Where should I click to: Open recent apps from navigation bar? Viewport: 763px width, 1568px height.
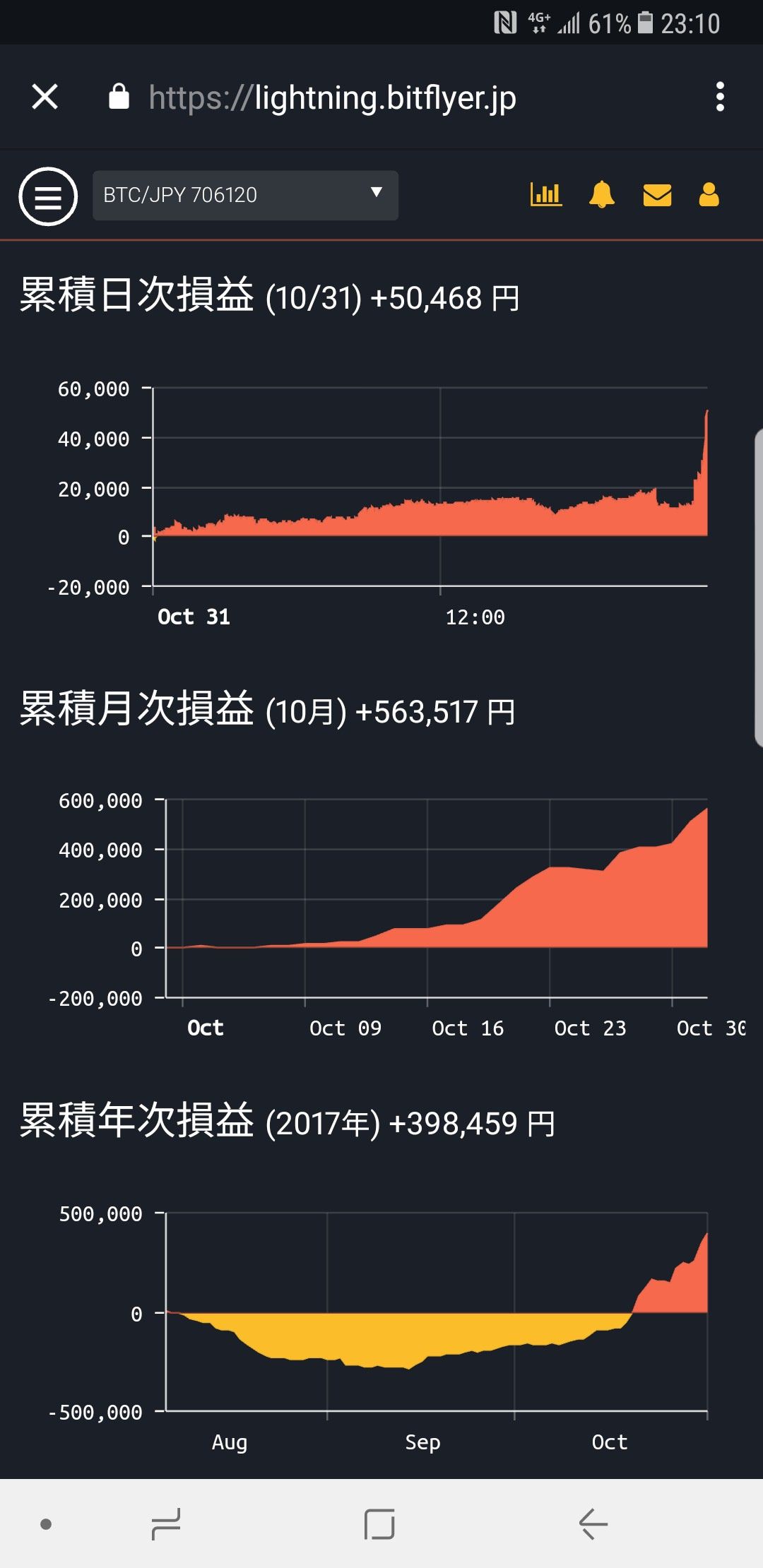click(x=166, y=1524)
